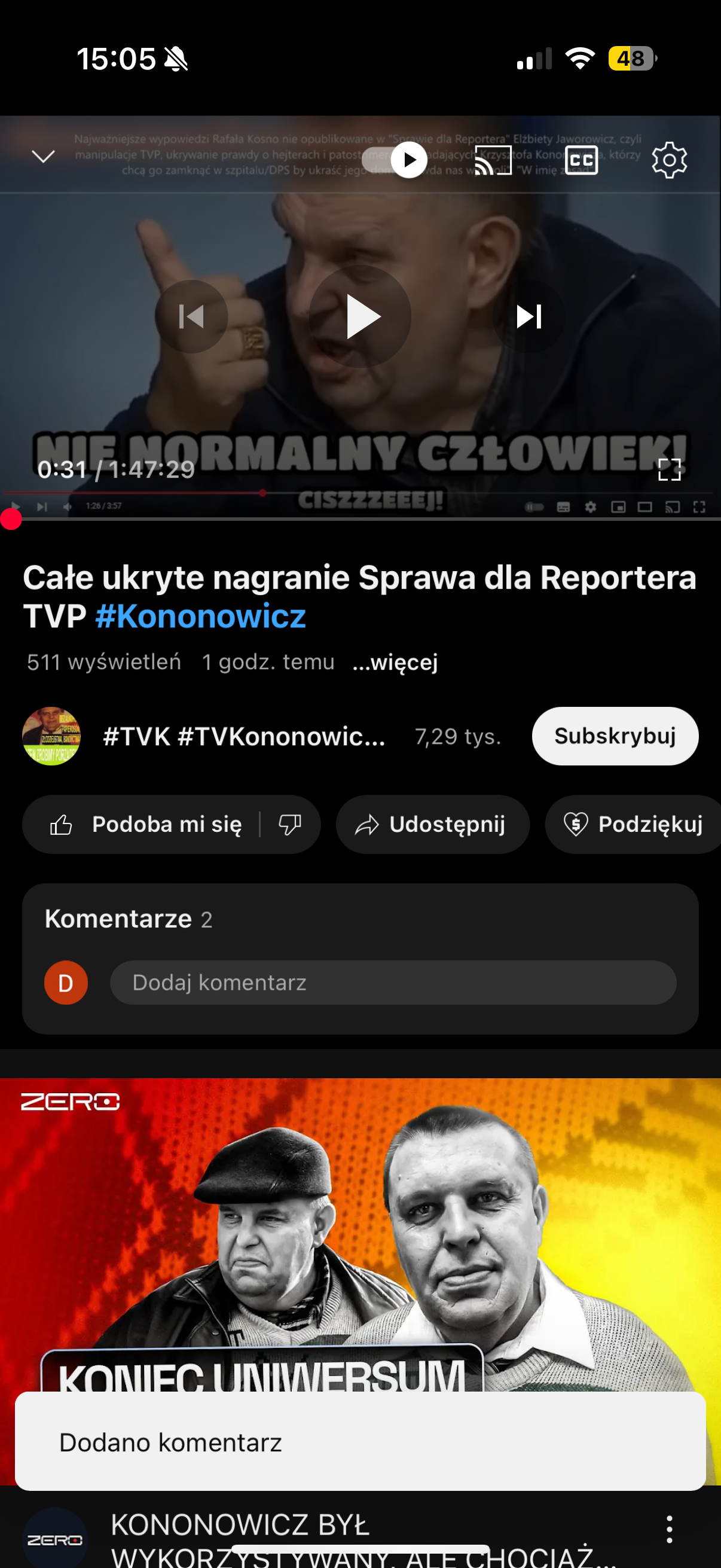Cast the video to a device

coord(493,160)
